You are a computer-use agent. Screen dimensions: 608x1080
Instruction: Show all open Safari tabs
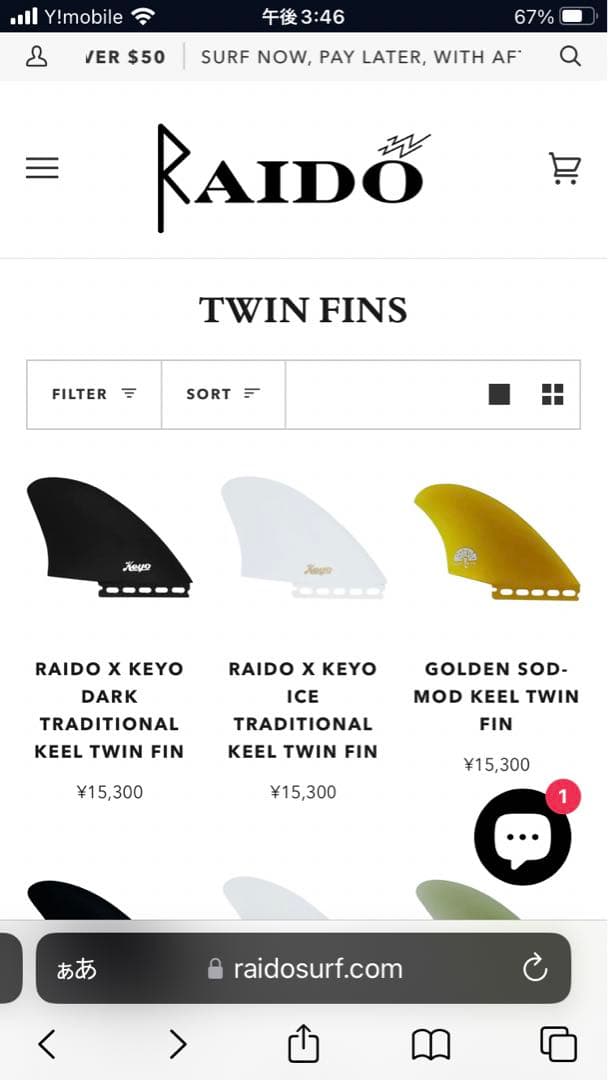[558, 1045]
